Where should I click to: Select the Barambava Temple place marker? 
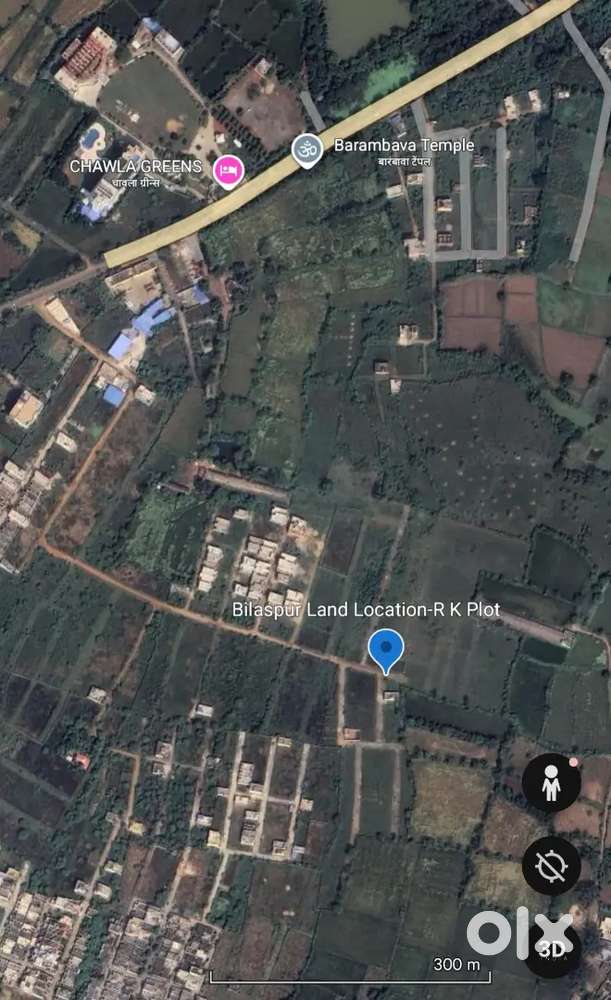(307, 150)
